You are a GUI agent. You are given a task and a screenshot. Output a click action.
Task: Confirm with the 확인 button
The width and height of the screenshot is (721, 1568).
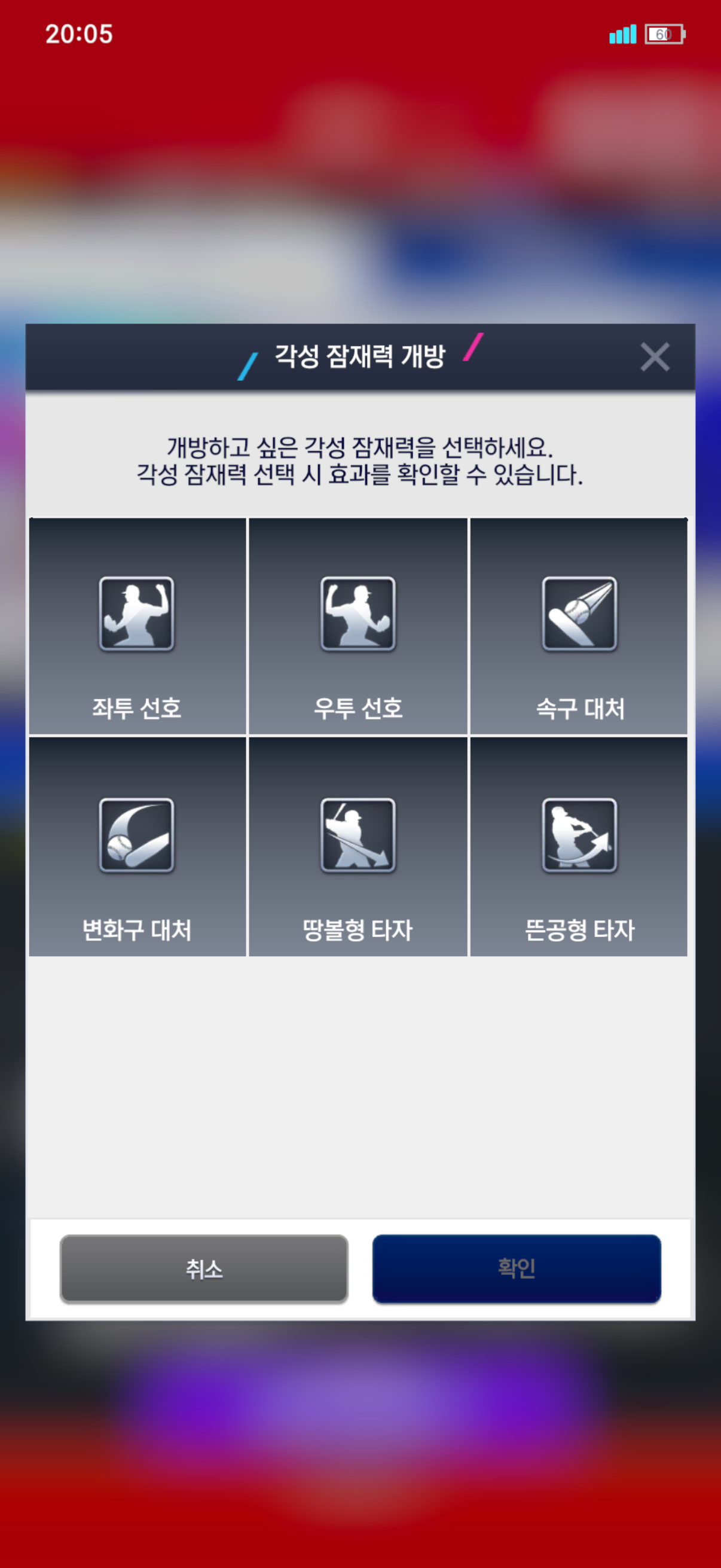516,1268
